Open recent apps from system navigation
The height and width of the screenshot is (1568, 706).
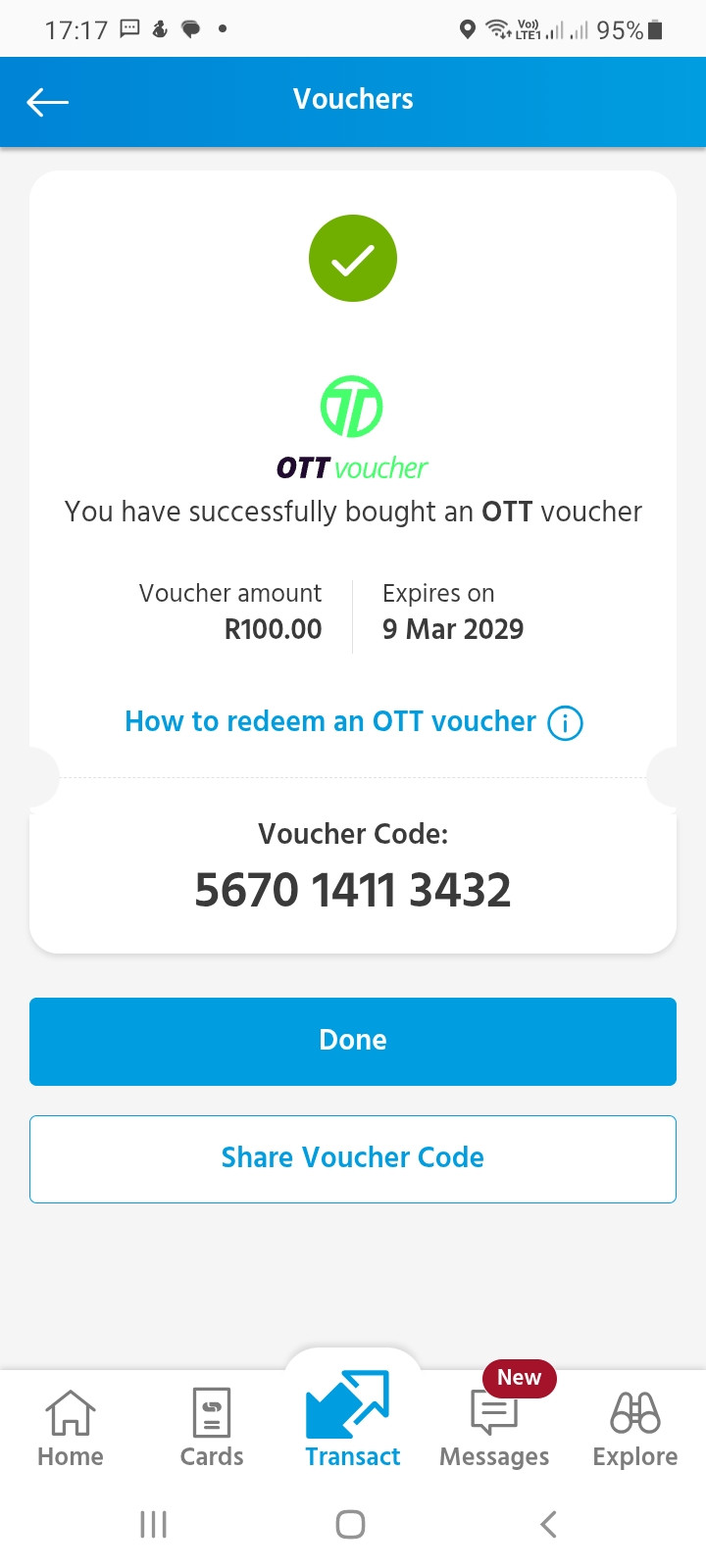point(154,1524)
